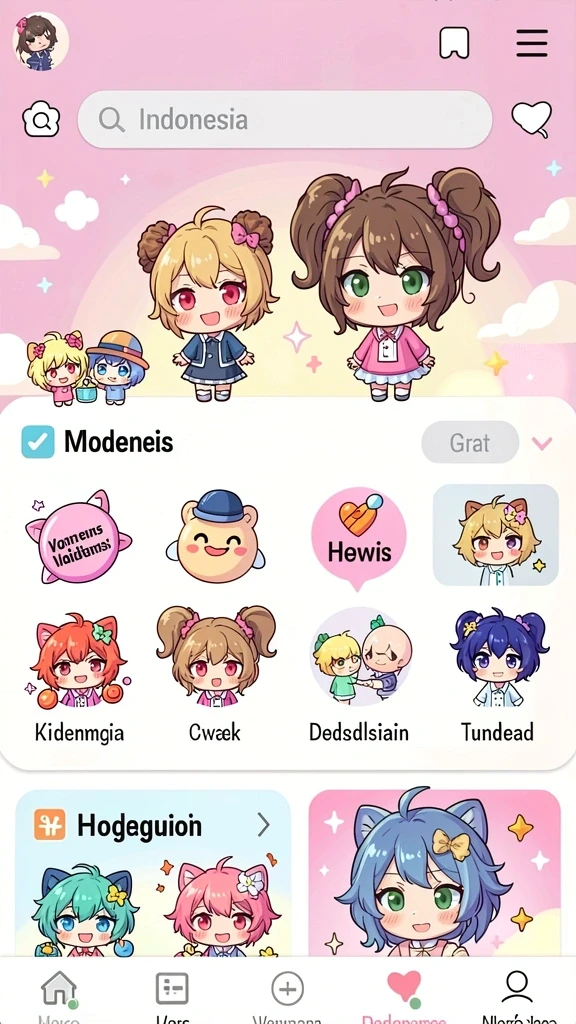576x1024 pixels.
Task: Open the heart speech bubble icon
Action: (532, 120)
